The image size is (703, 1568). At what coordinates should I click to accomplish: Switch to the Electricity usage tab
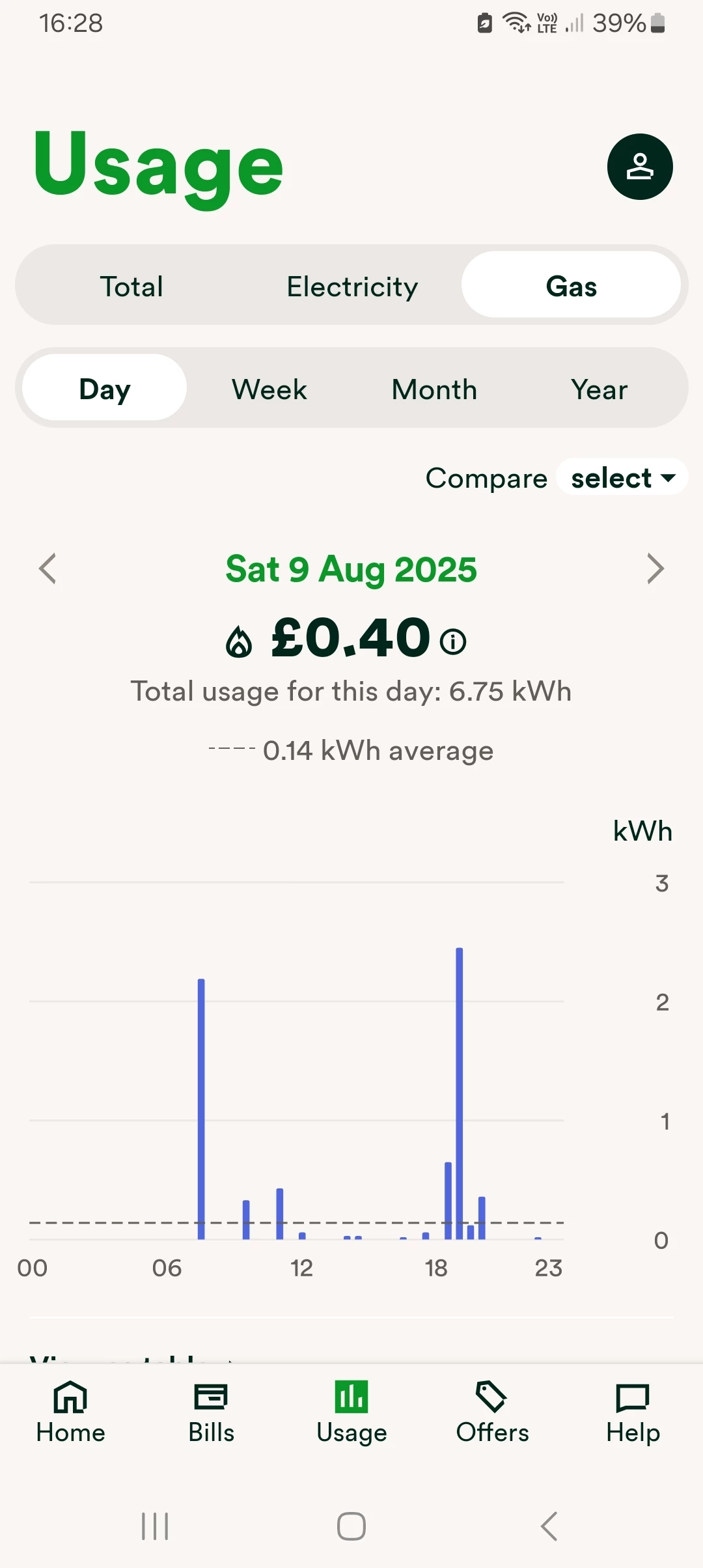pyautogui.click(x=352, y=287)
